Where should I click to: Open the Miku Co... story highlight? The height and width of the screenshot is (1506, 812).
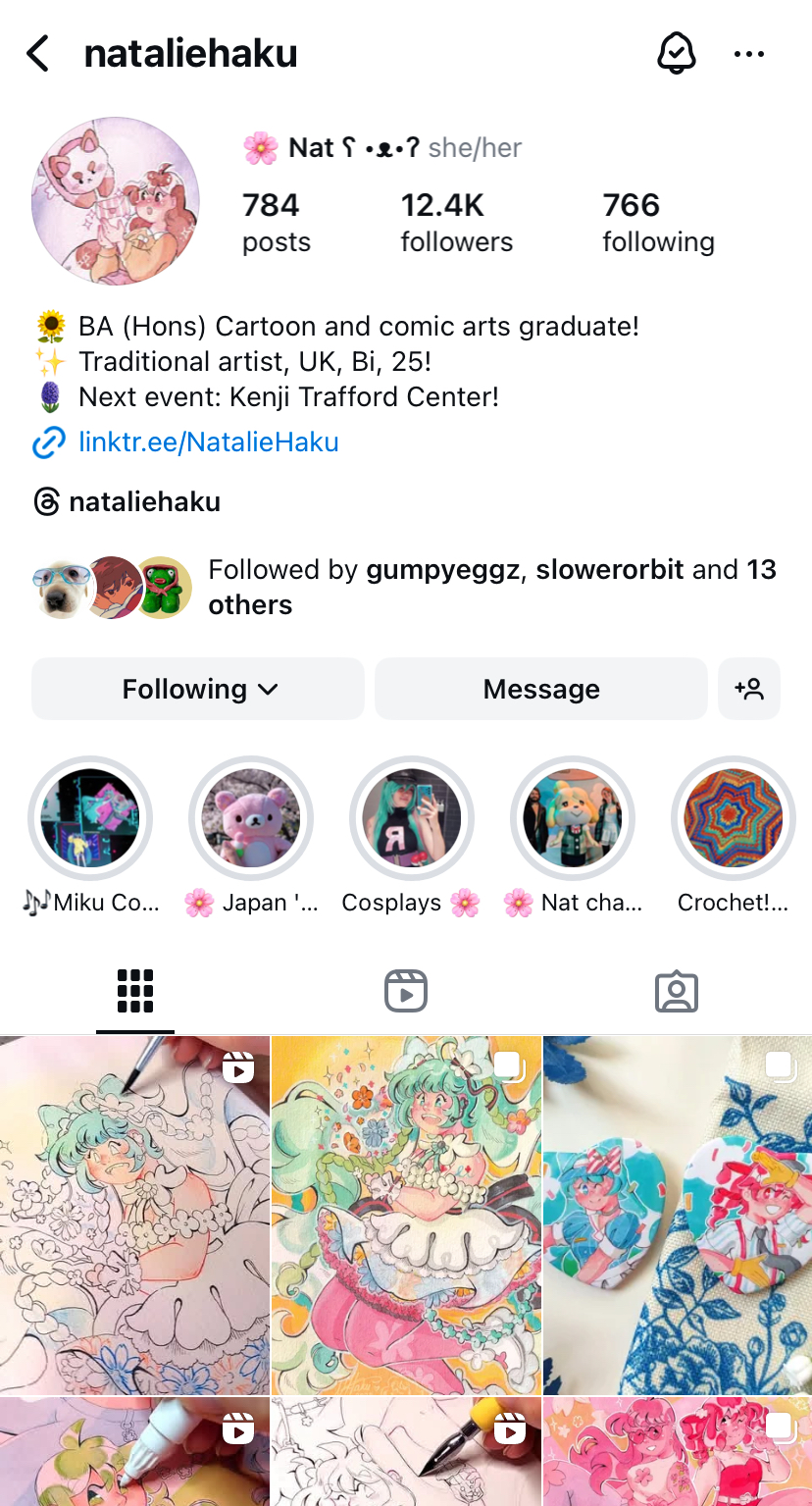tap(90, 818)
